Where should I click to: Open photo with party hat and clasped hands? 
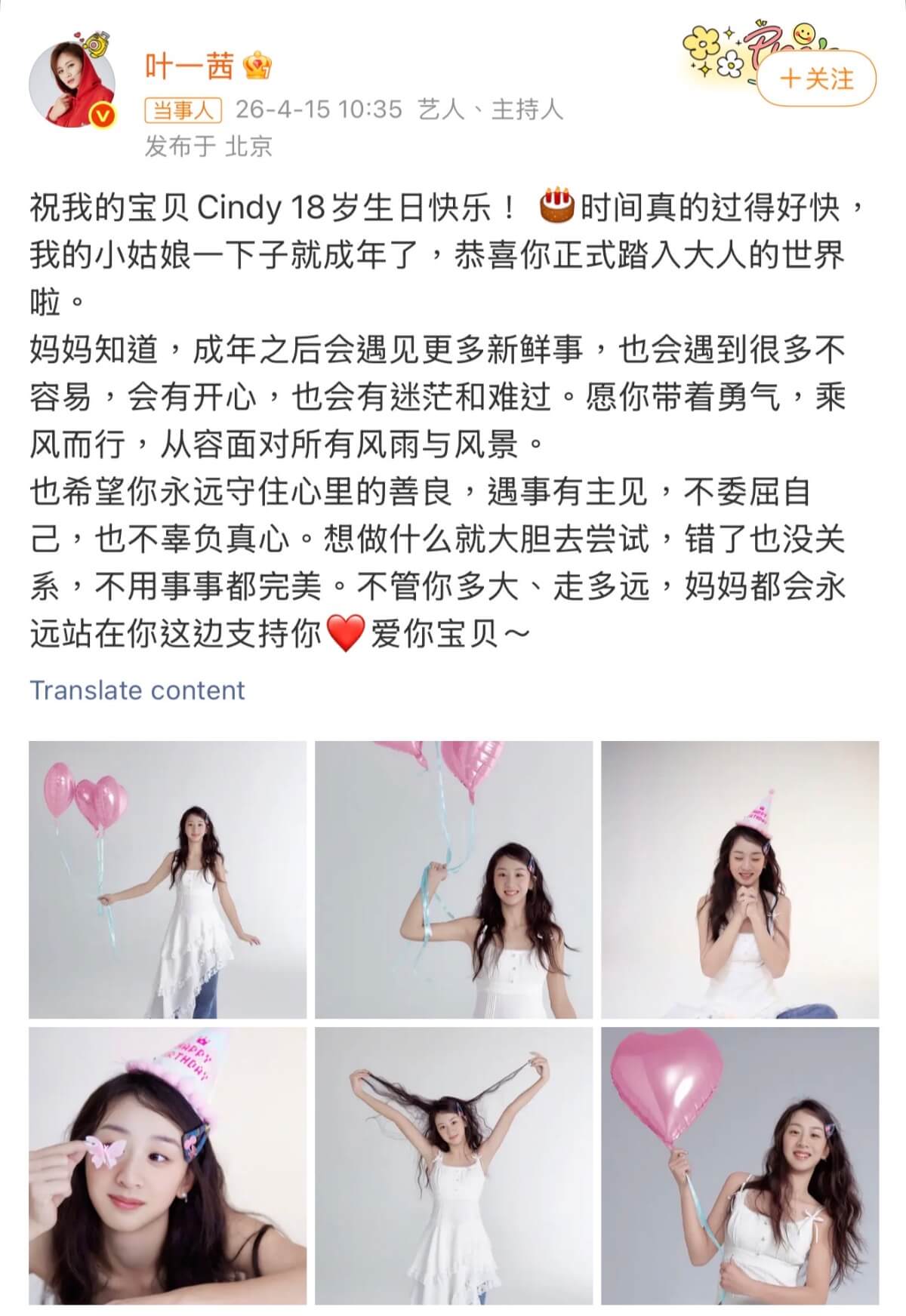(740, 880)
